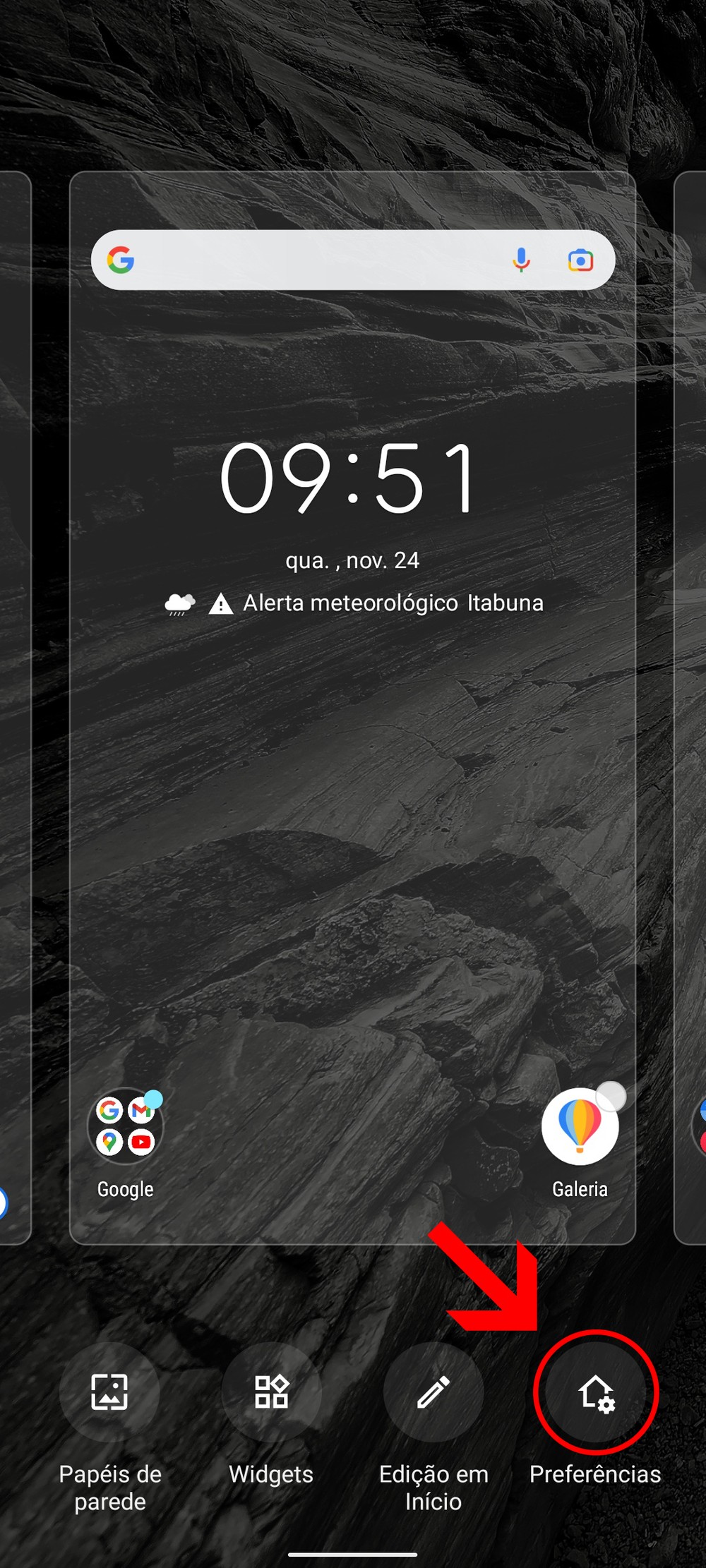Open Google Lens camera icon
This screenshot has height=1568, width=706.
click(x=580, y=260)
